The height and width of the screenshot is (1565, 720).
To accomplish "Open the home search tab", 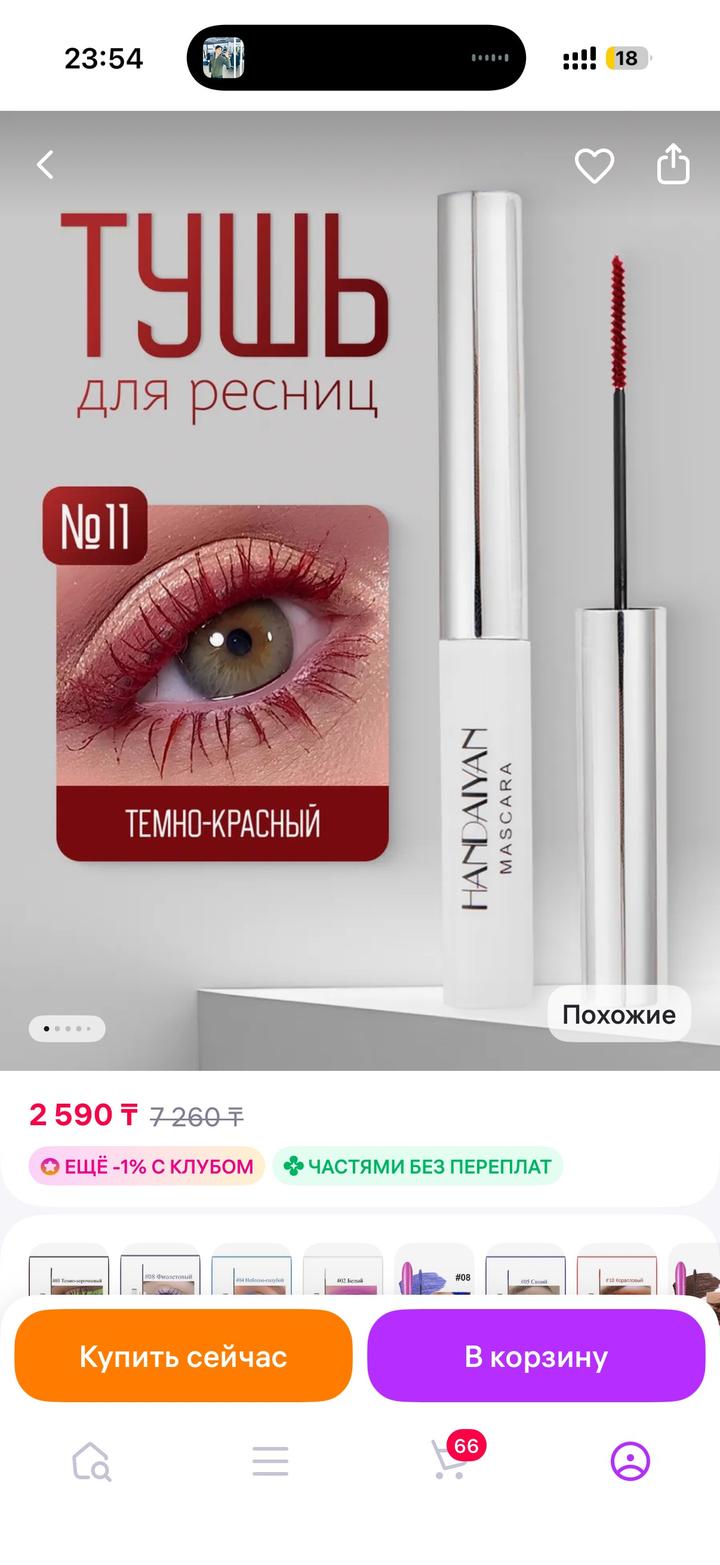I will [x=91, y=1461].
